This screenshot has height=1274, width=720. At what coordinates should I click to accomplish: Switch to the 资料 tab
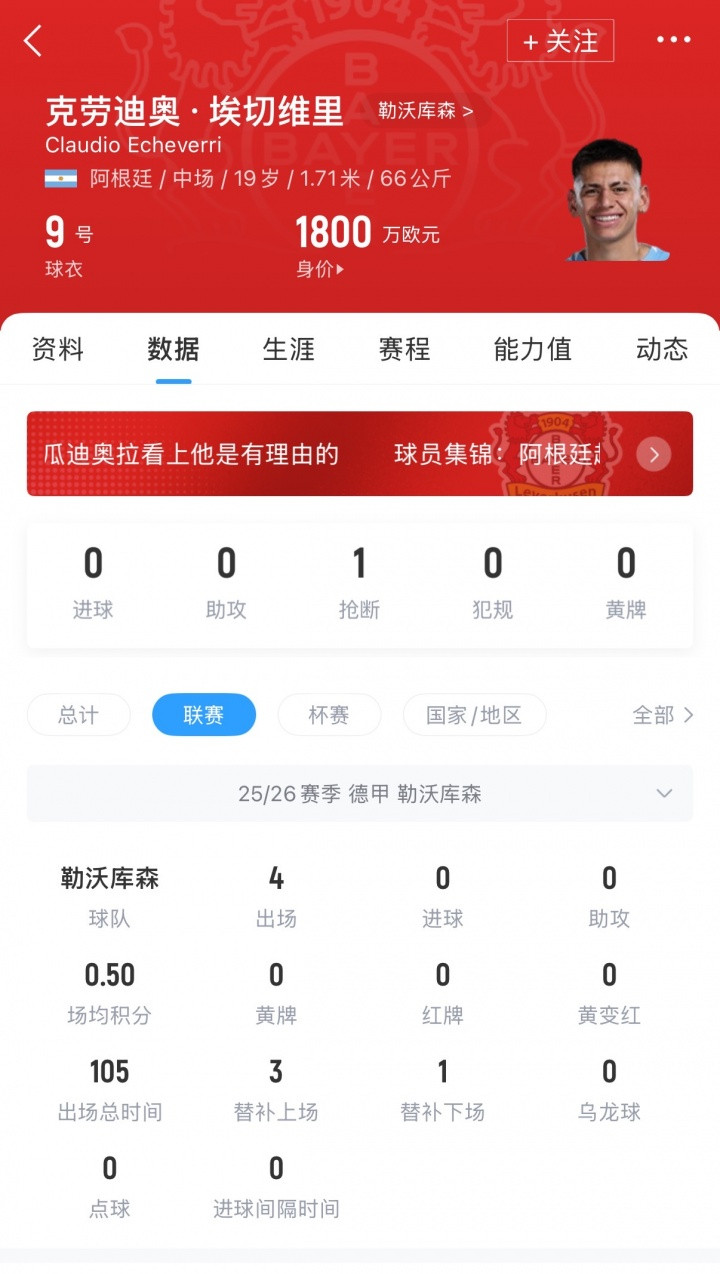coord(58,349)
